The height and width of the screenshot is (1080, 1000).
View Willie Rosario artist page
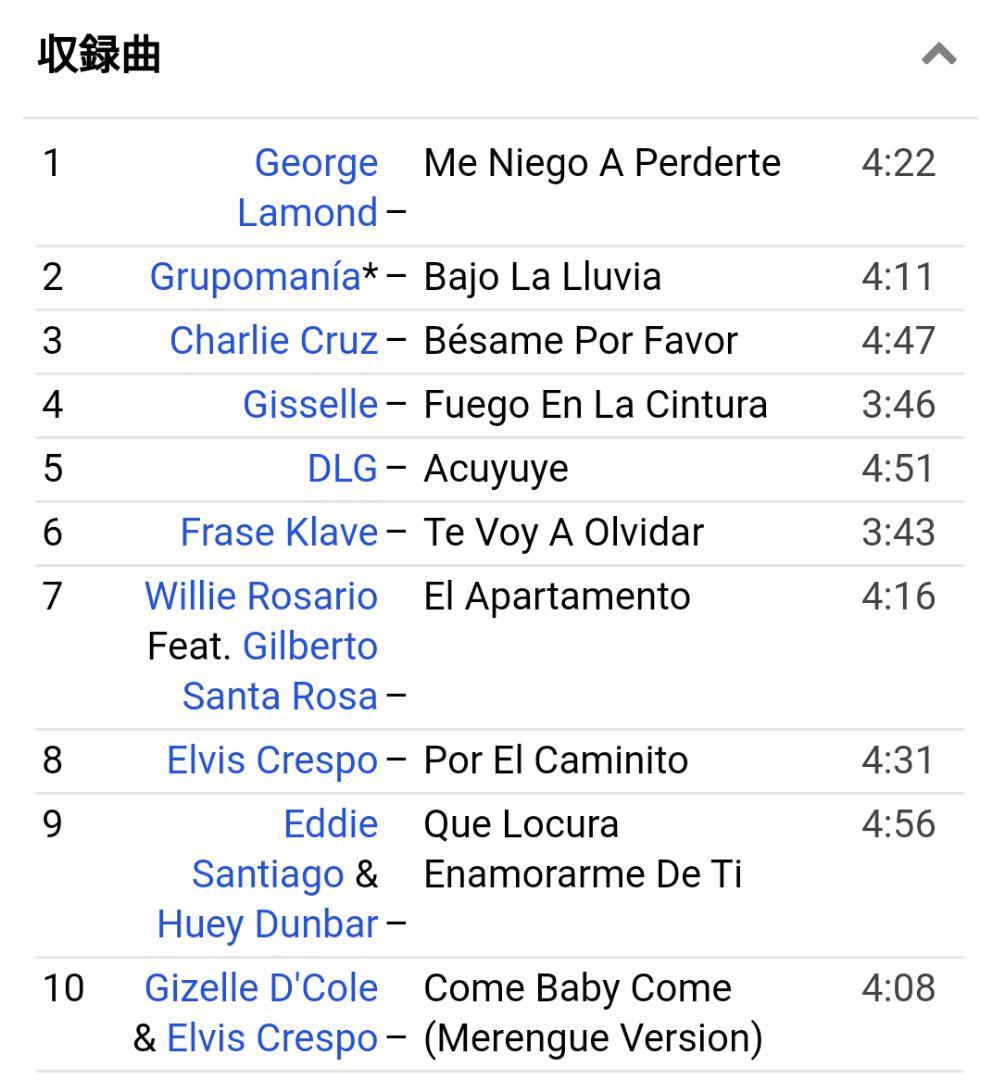point(261,597)
